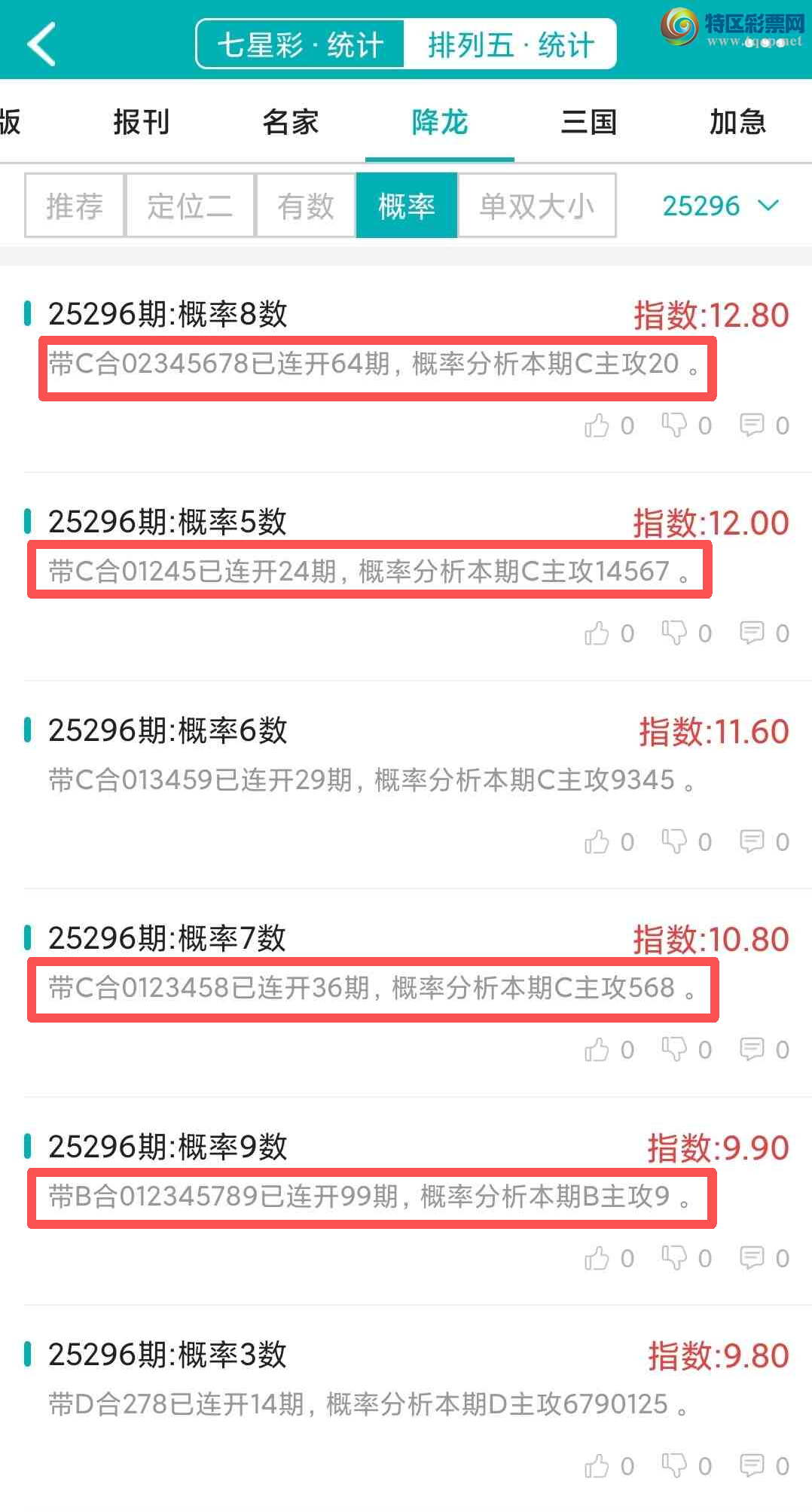Open the 报刊 tab
The height and width of the screenshot is (1512, 812).
(x=141, y=121)
